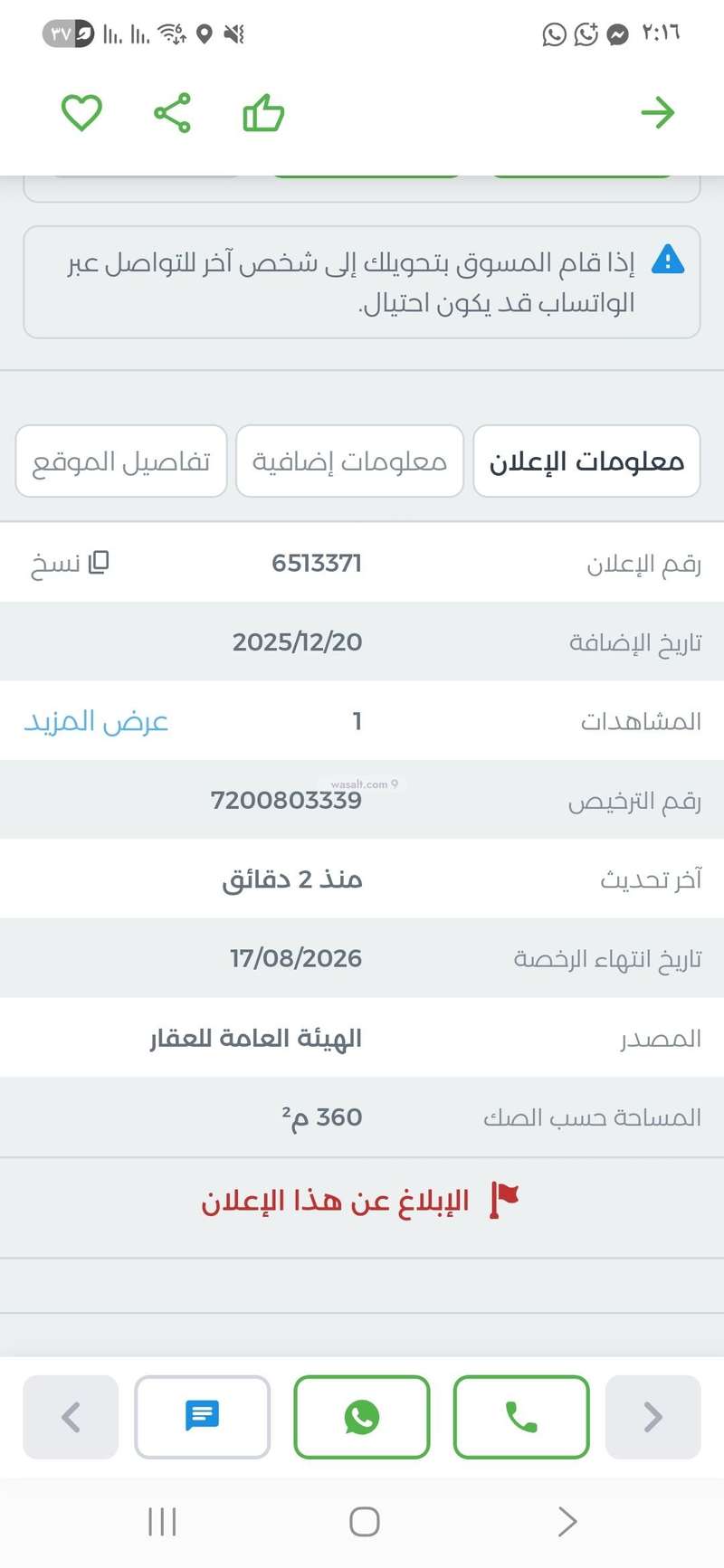Open the معلومات إضافية tab
Image resolution: width=724 pixels, height=1568 pixels.
(x=349, y=461)
